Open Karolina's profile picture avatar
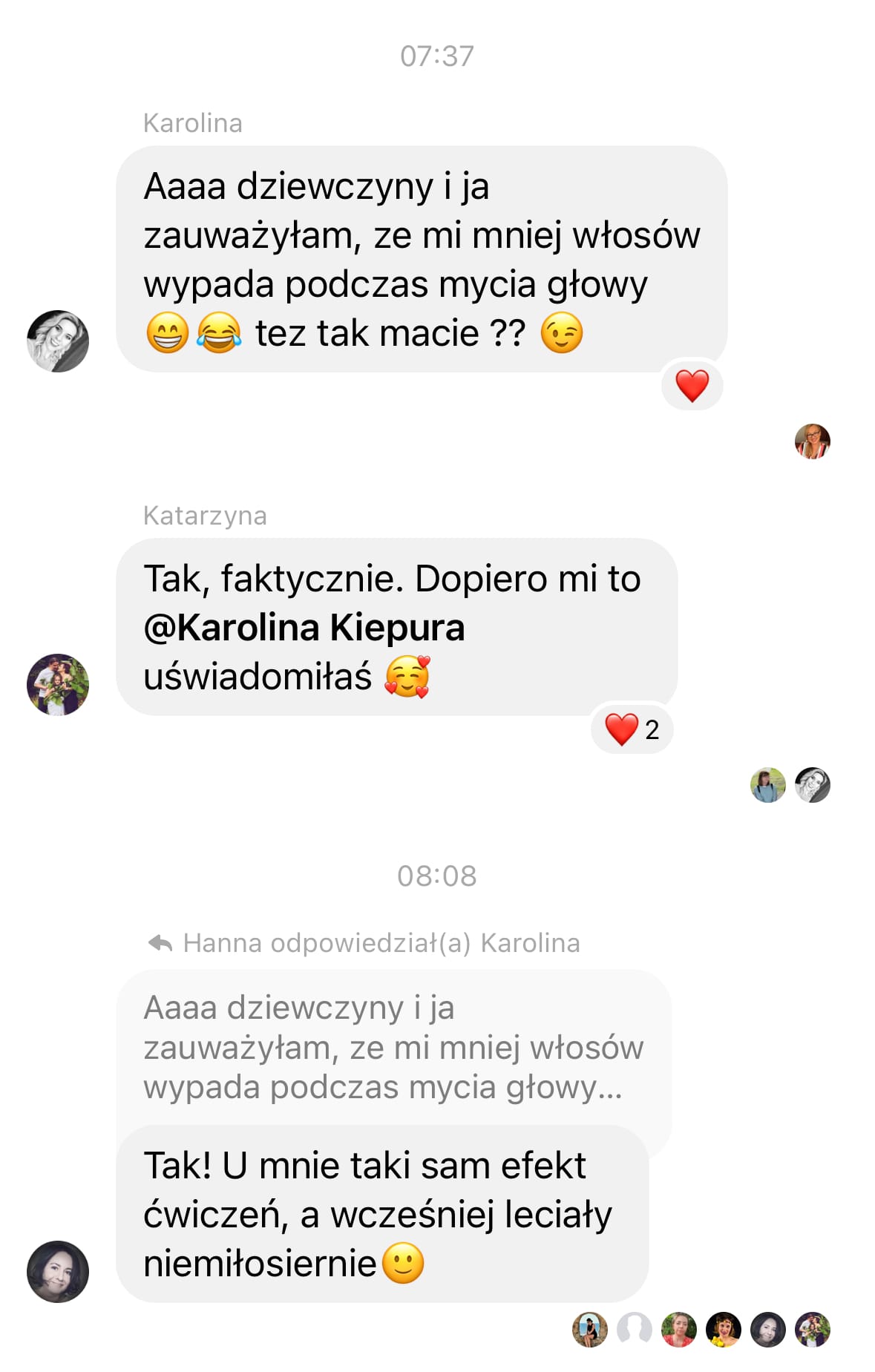 coord(58,341)
